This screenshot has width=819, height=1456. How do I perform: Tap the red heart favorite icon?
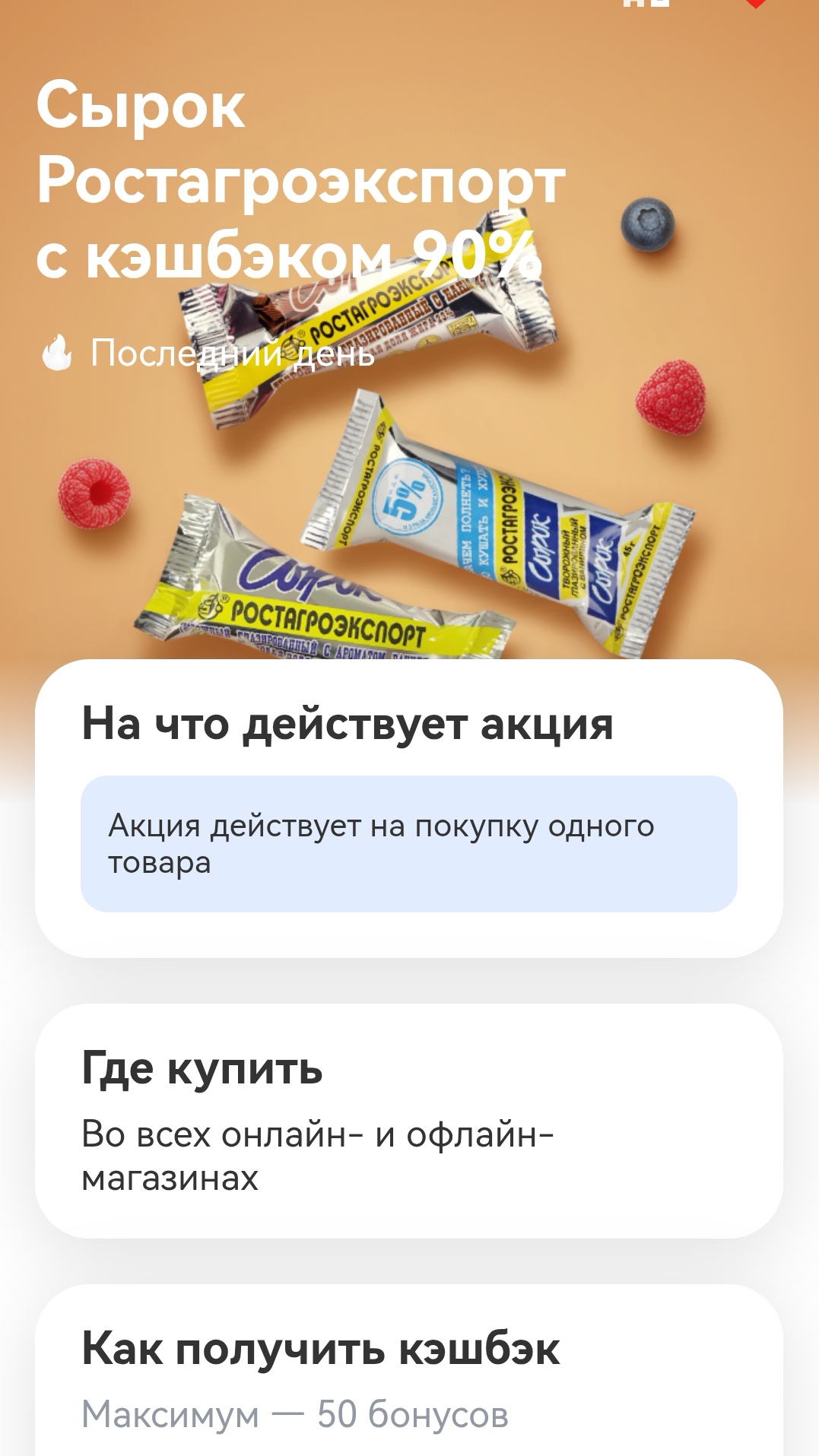(x=755, y=3)
